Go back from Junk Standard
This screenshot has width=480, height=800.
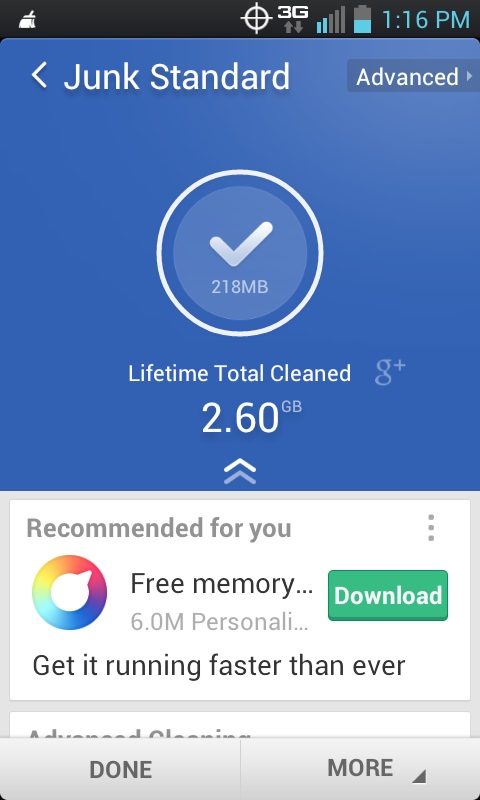tap(40, 77)
